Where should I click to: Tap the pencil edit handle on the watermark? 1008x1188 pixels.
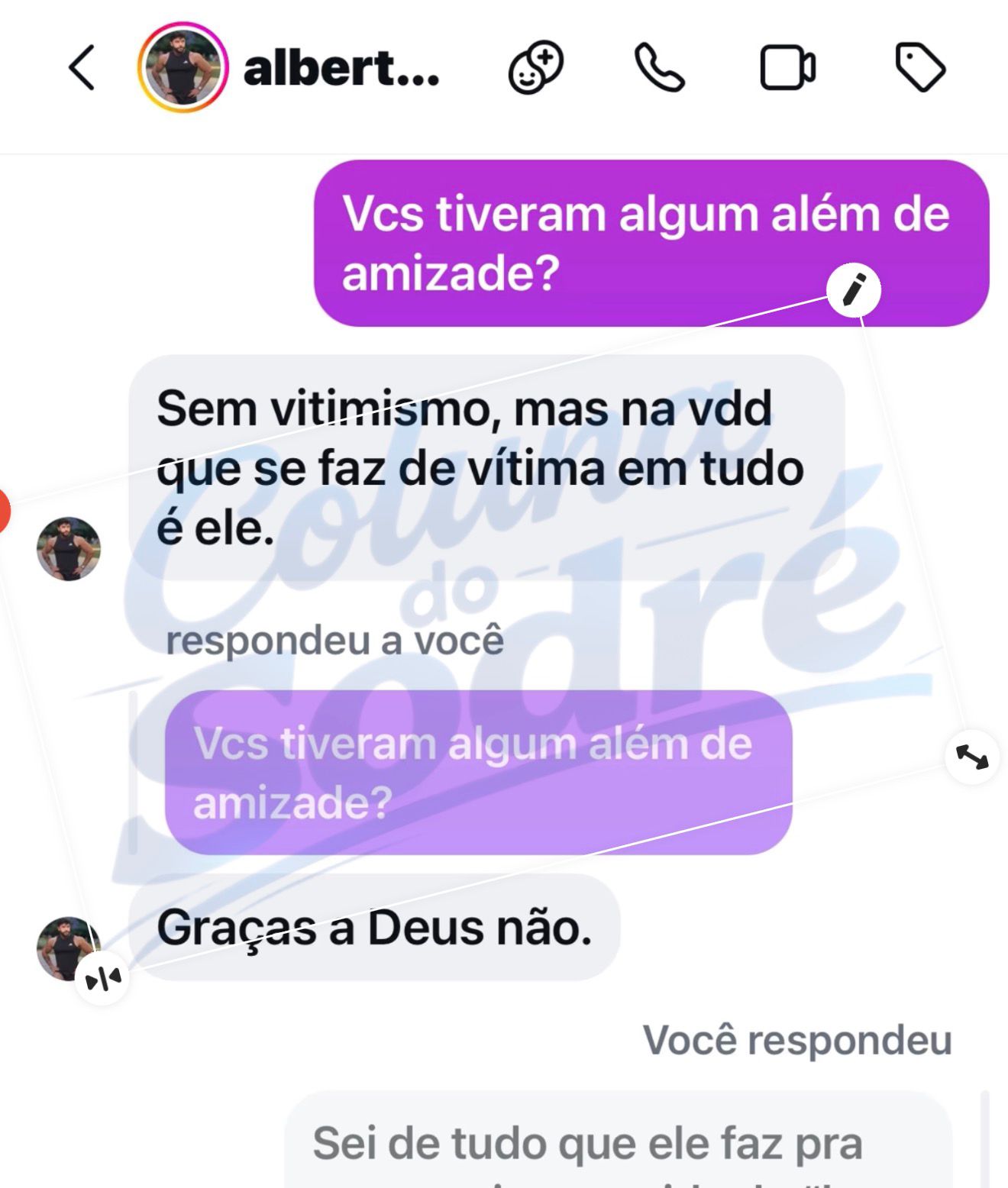854,290
